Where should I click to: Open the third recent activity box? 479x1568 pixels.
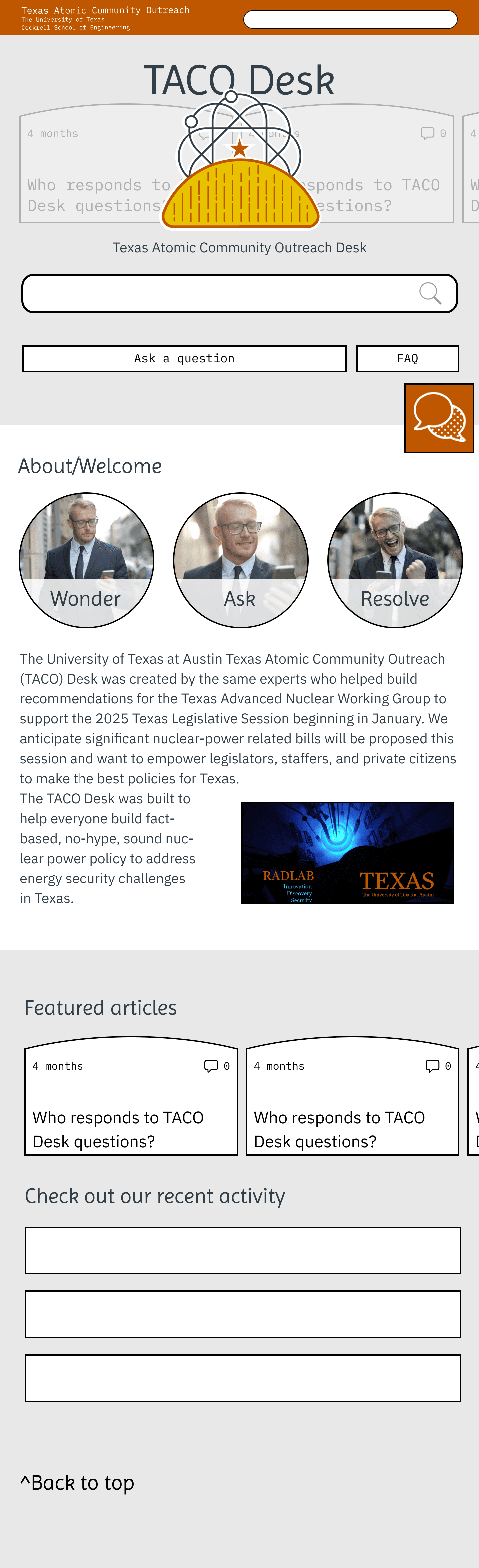pyautogui.click(x=242, y=1378)
